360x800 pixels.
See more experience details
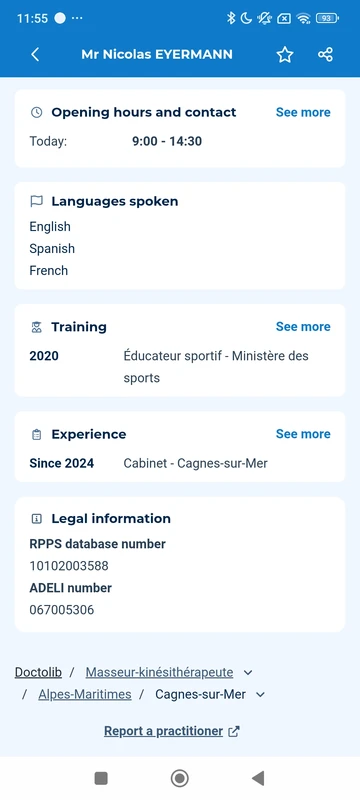click(x=303, y=434)
